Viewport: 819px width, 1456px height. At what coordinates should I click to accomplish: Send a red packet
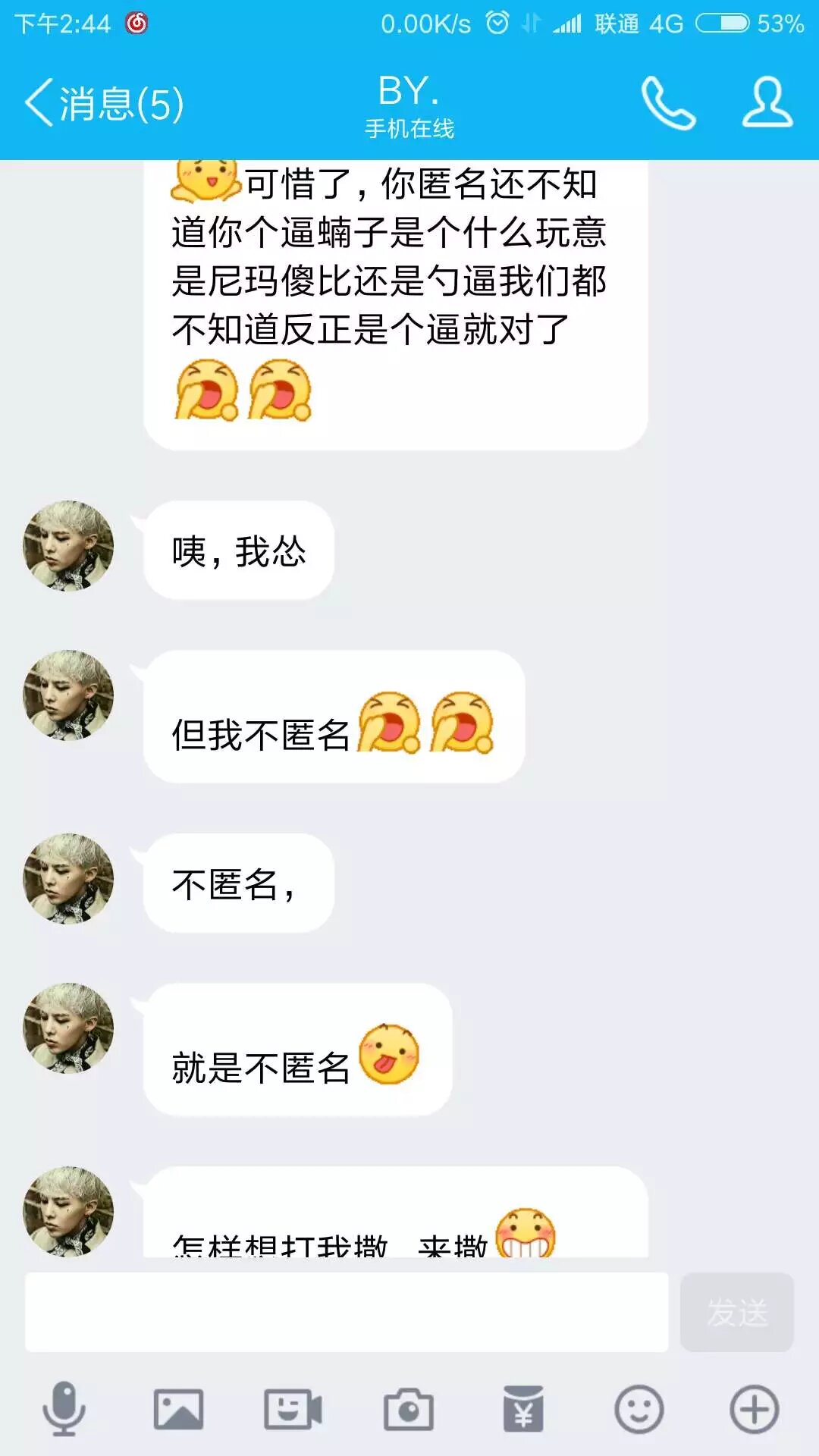[x=523, y=1410]
